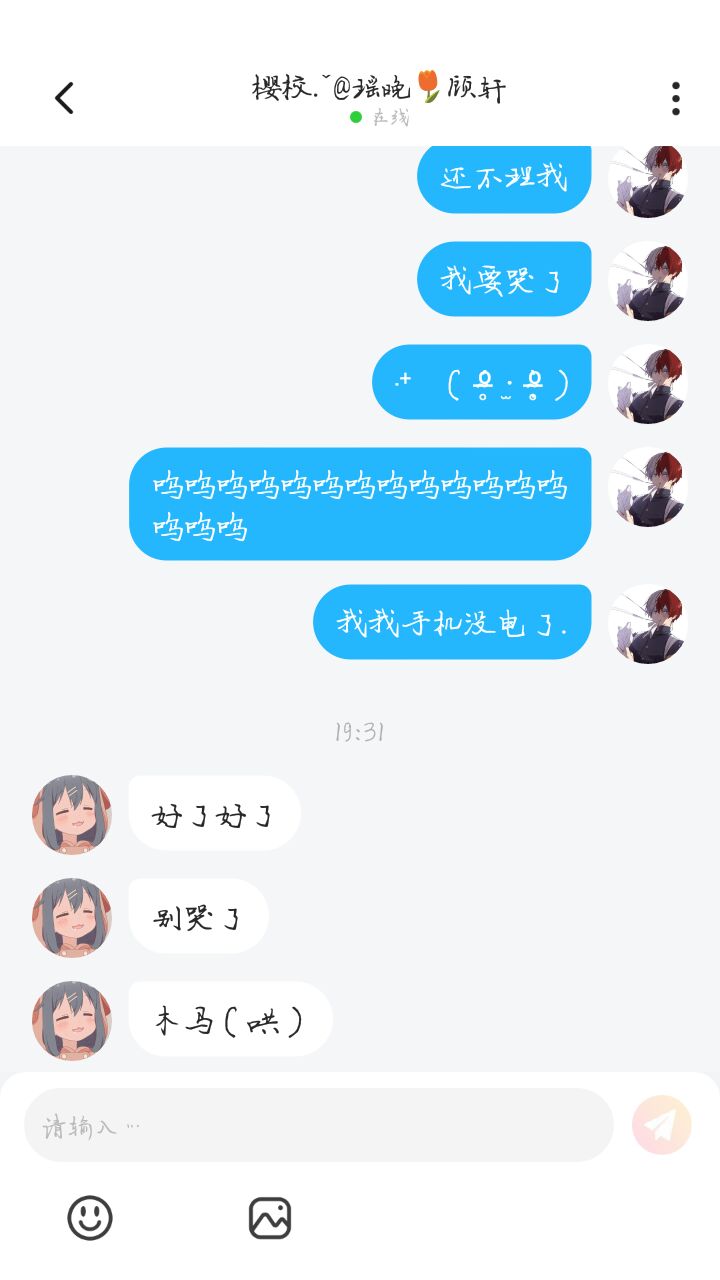The width and height of the screenshot is (720, 1280).
Task: Tap the 请输入 message input field
Action: (319, 1125)
